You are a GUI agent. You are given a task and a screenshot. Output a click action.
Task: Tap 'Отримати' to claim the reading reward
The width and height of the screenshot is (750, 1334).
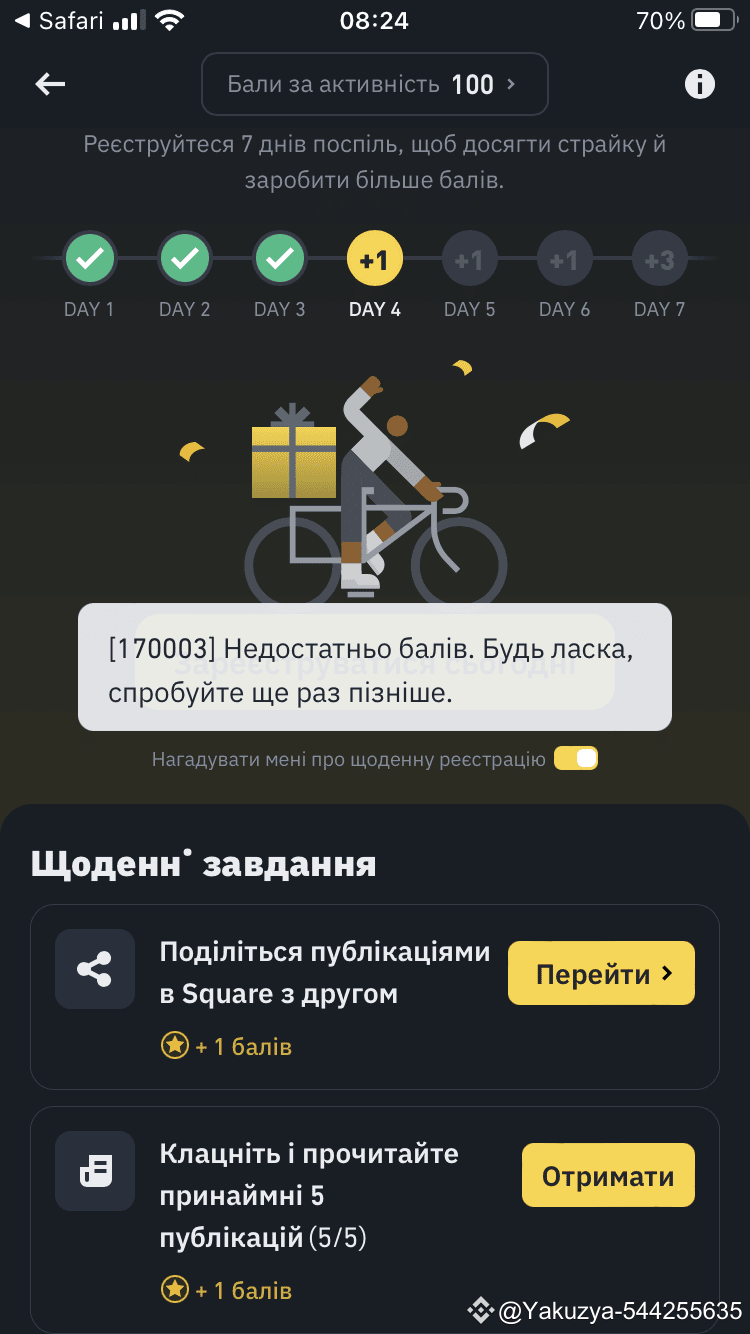pyautogui.click(x=607, y=1175)
